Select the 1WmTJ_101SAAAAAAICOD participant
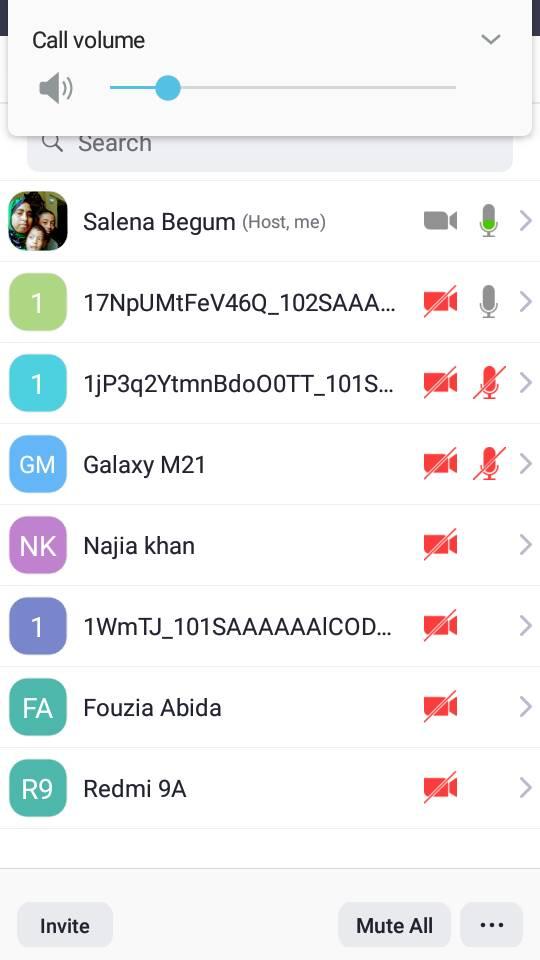Screen dimensions: 540x960 (x=270, y=626)
